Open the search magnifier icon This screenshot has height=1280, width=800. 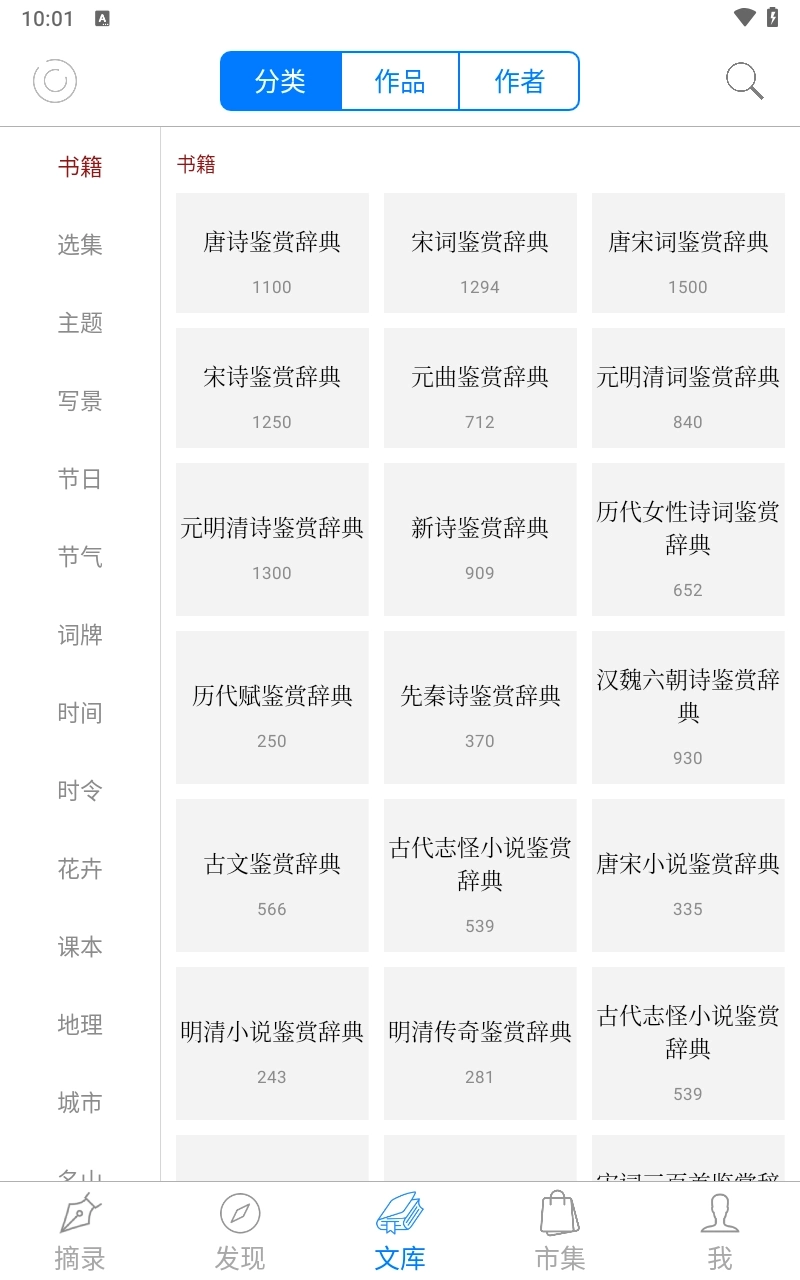[744, 81]
